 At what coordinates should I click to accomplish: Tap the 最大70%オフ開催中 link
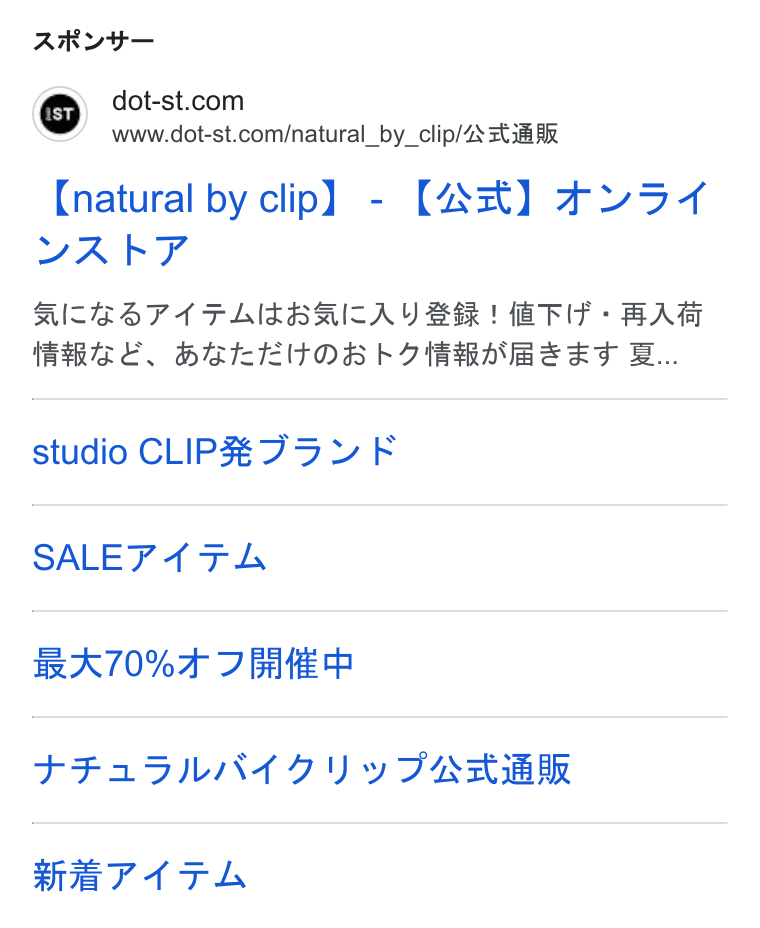coord(194,663)
